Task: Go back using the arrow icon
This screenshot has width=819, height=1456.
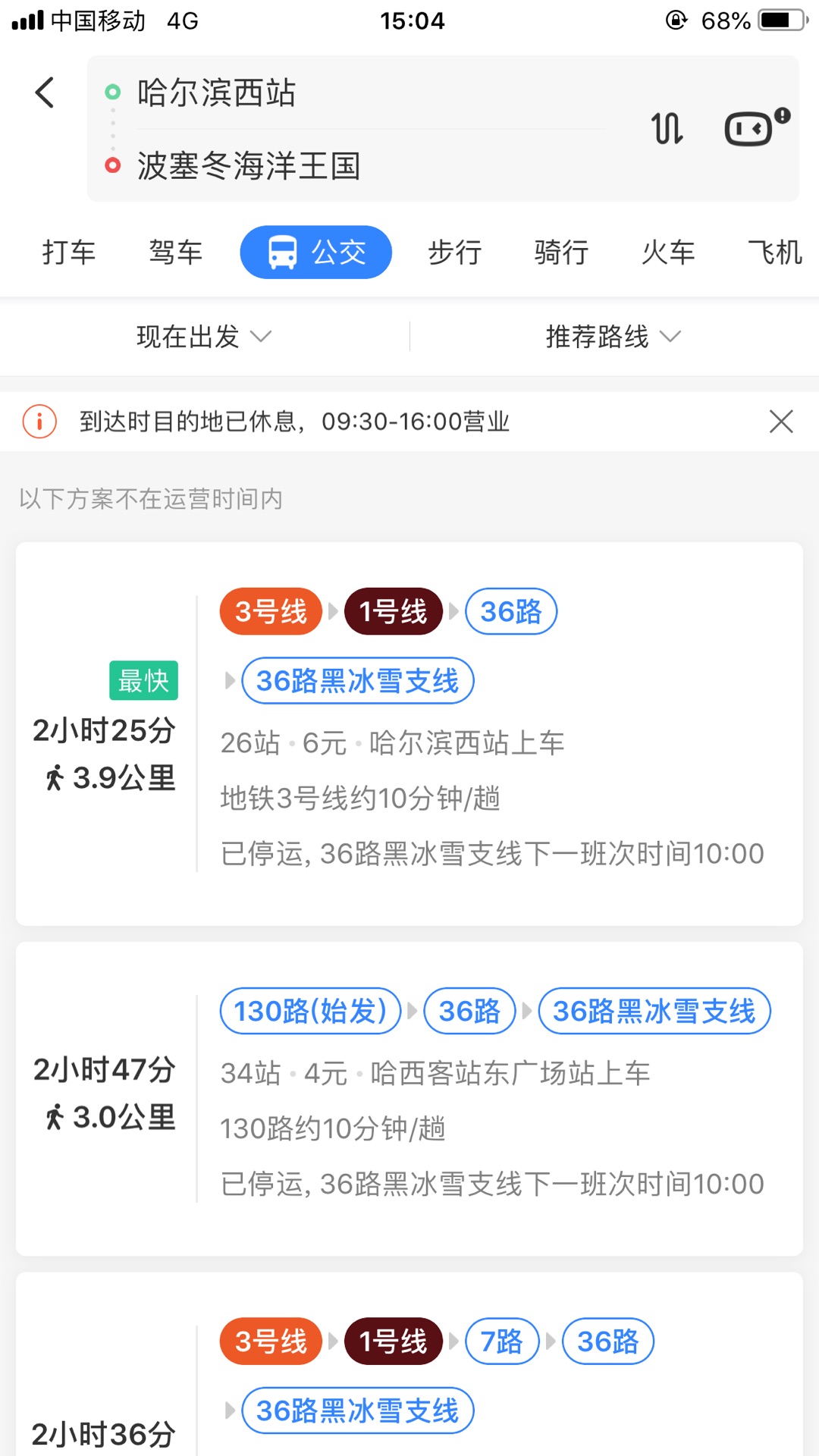Action: pyautogui.click(x=45, y=93)
